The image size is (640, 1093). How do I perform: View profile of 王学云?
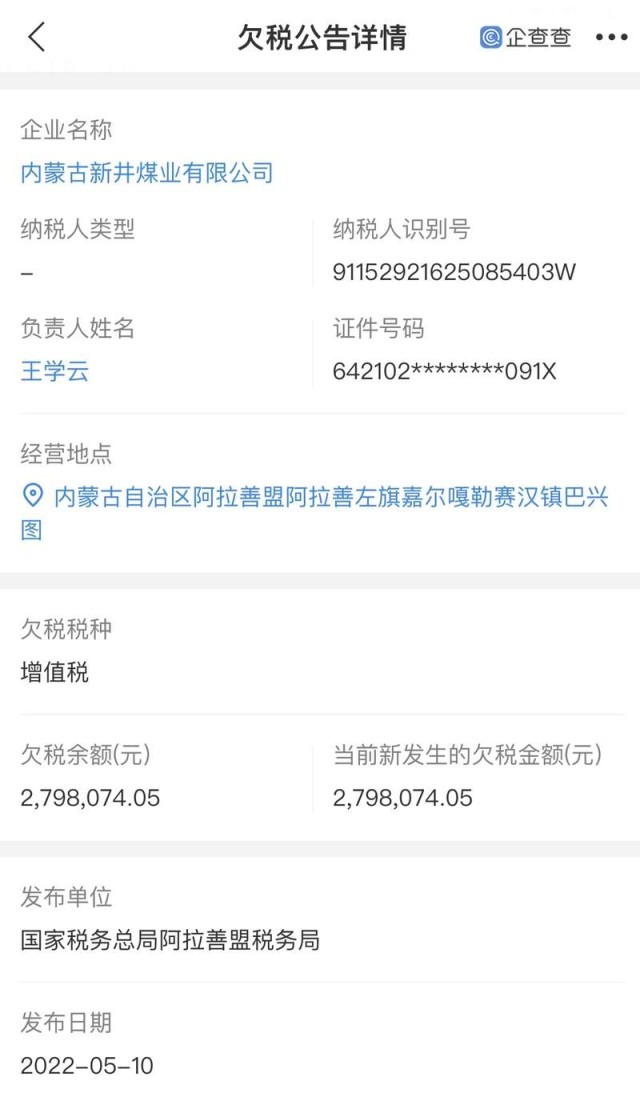55,372
